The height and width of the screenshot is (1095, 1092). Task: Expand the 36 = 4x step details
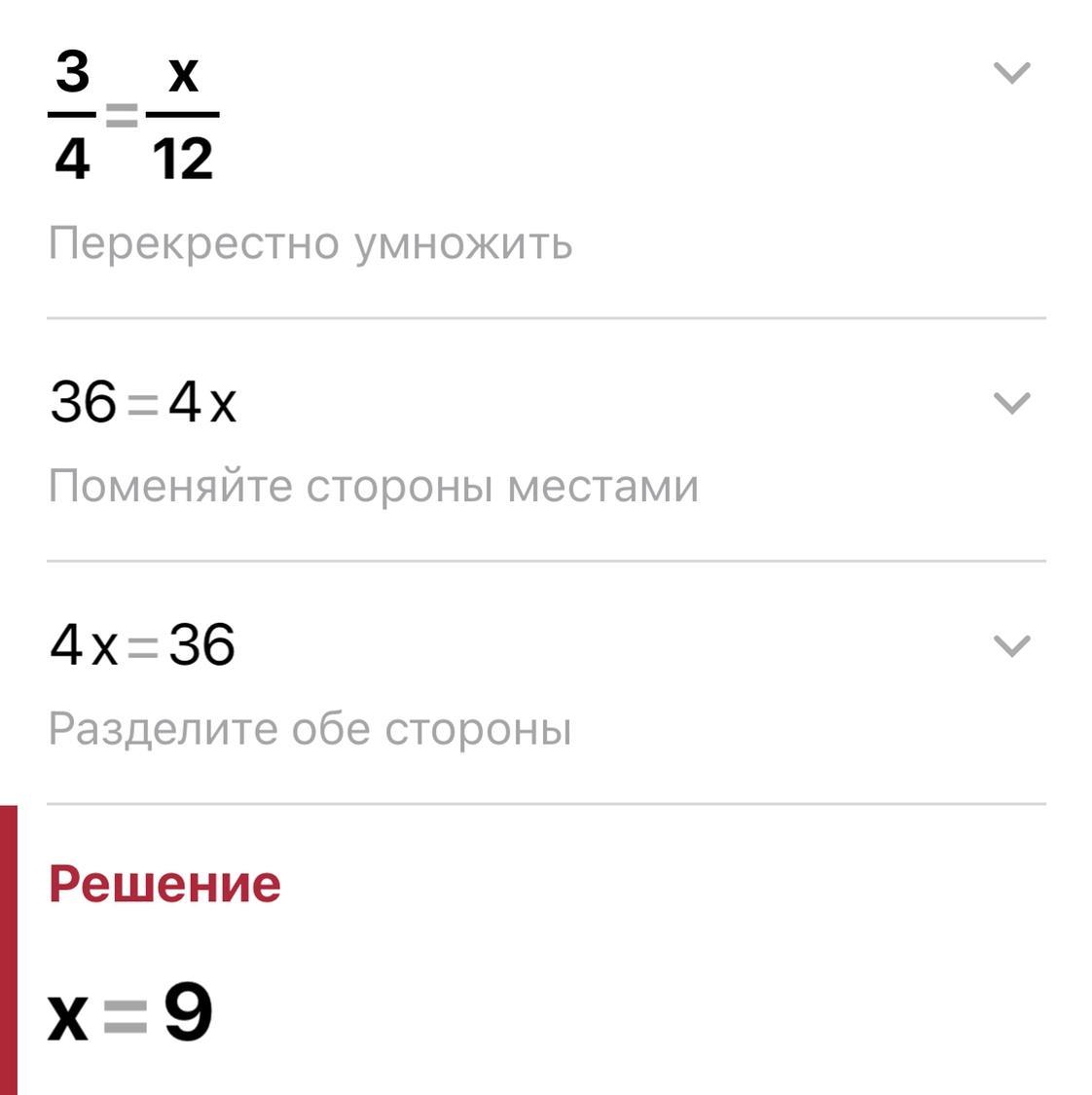(x=1012, y=403)
